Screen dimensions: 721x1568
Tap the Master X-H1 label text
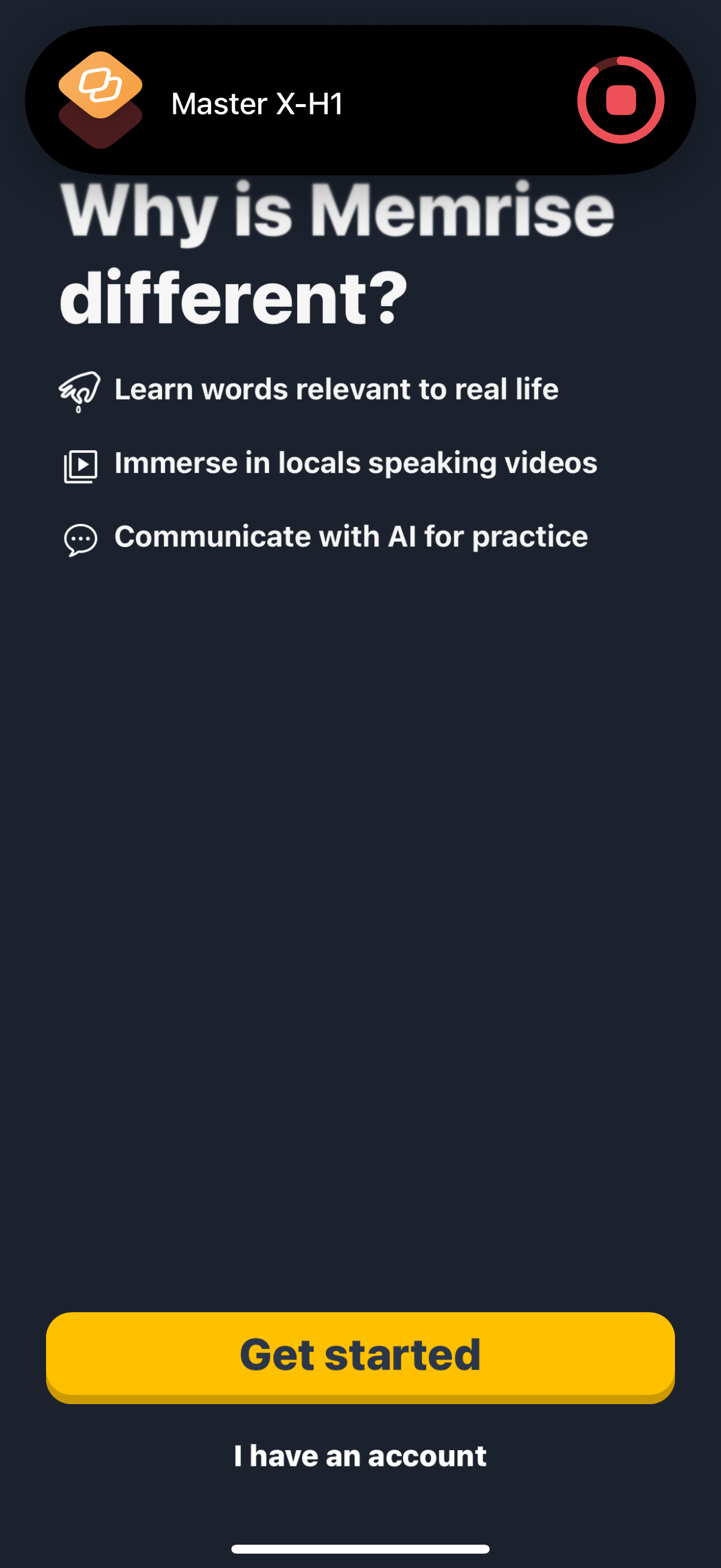[256, 103]
